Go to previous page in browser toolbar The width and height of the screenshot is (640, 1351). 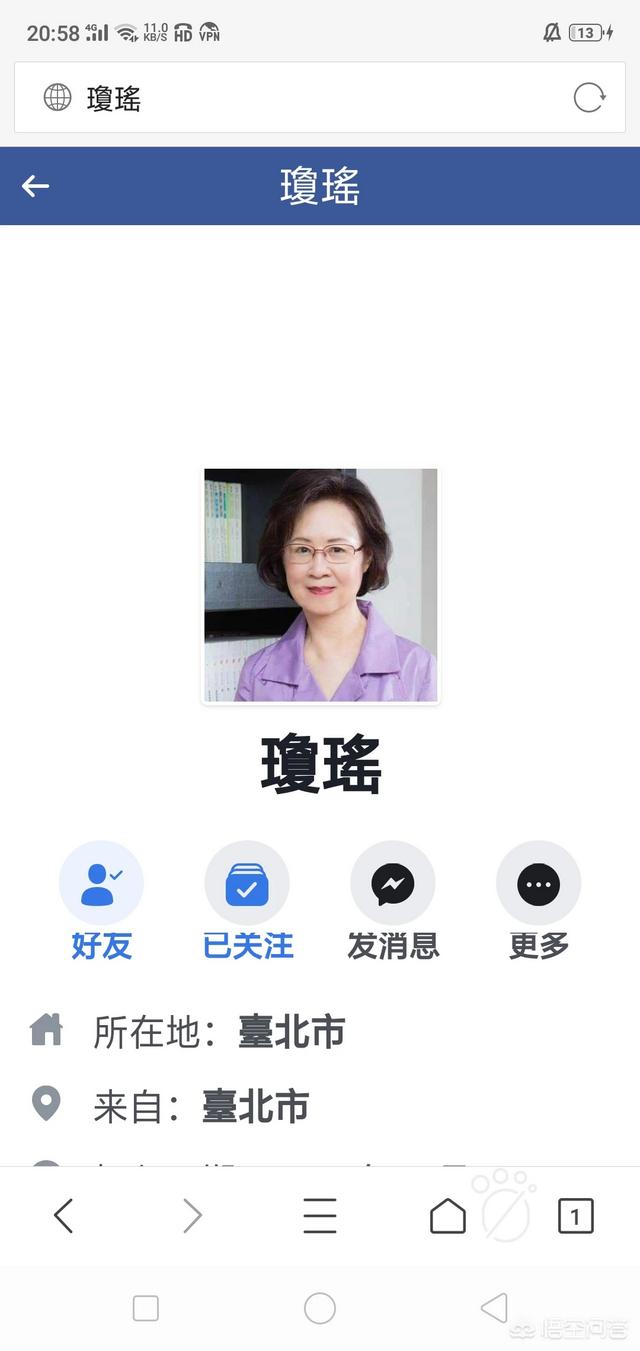tap(63, 1216)
